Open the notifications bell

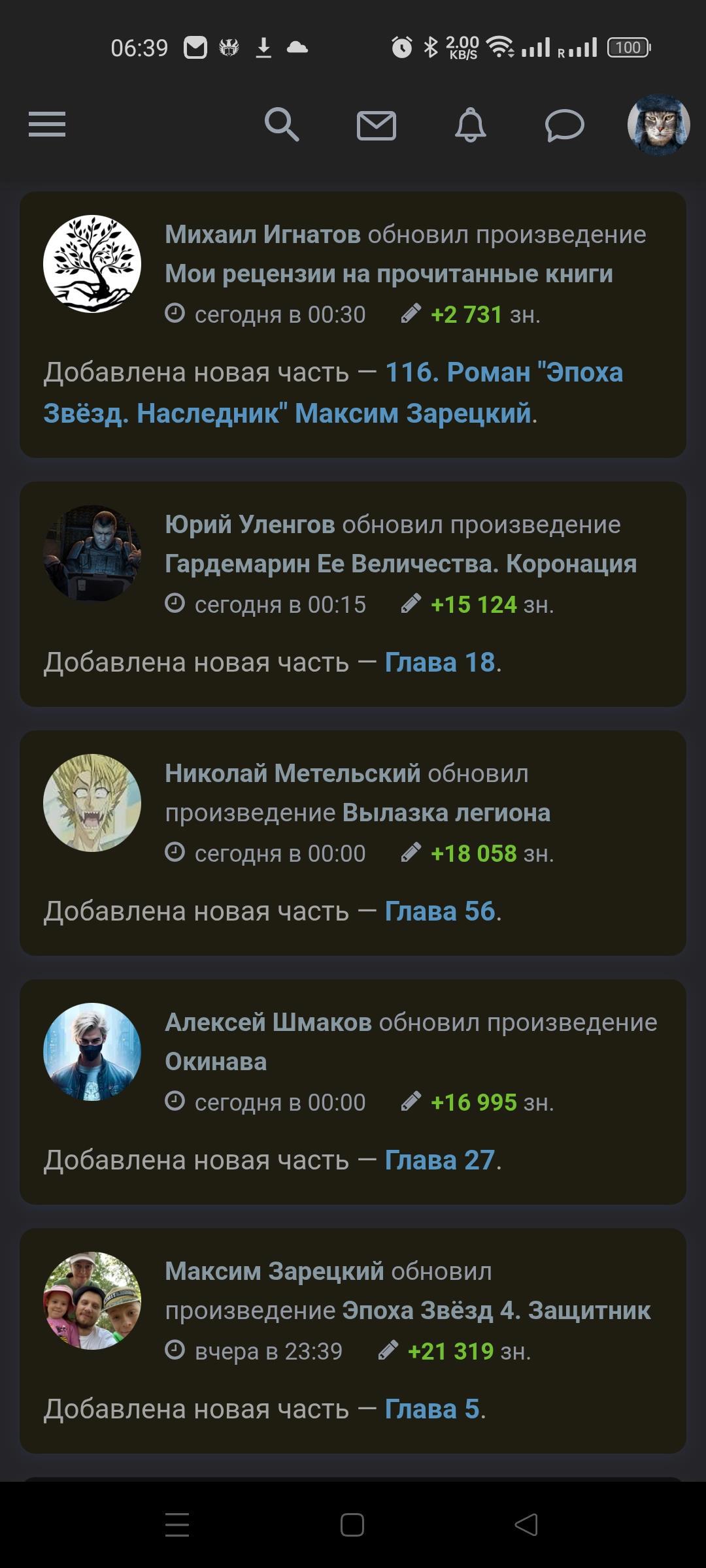point(470,125)
